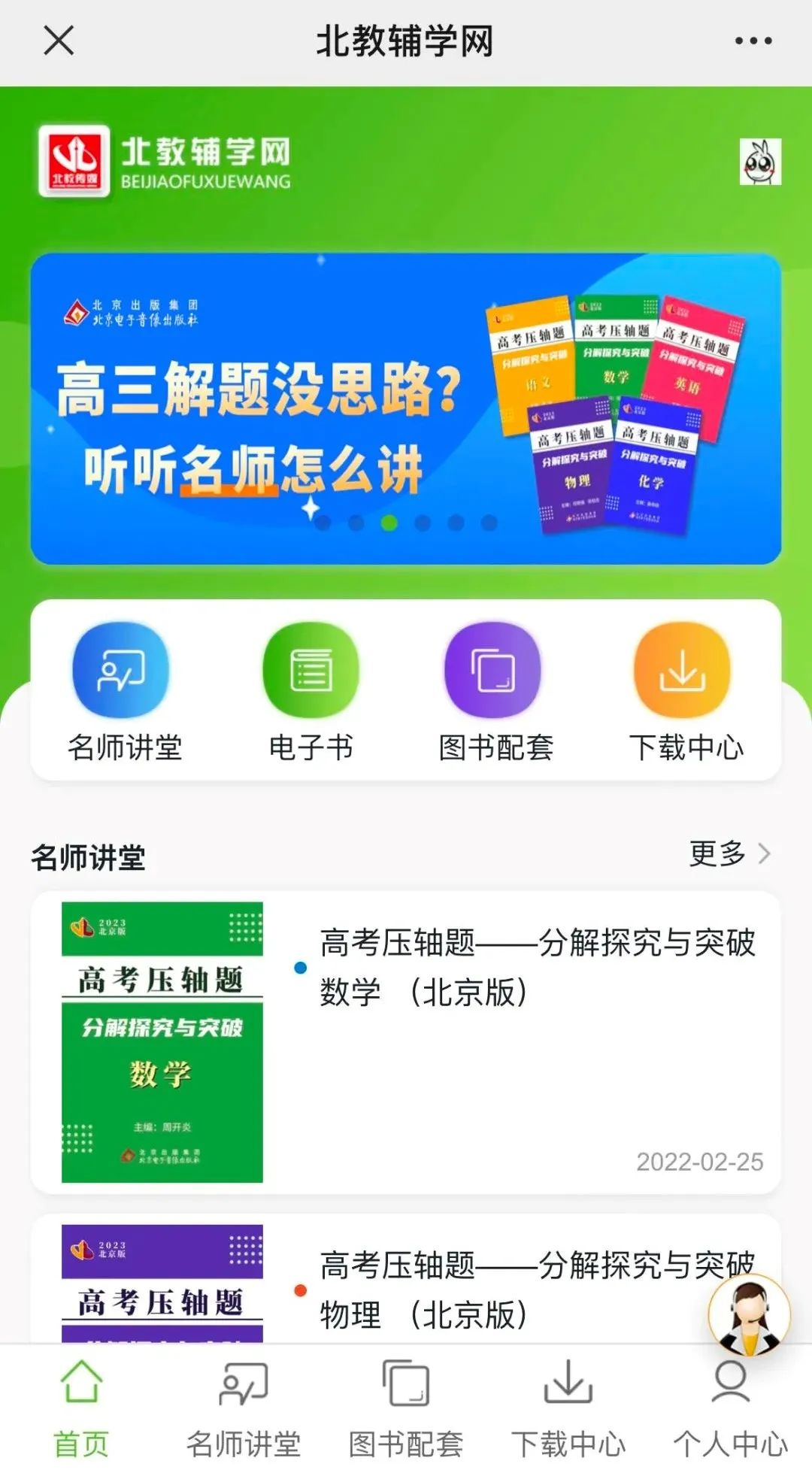Screen dimensions: 812x1473
Task: Contact the floating customer service agent
Action: [x=749, y=1316]
